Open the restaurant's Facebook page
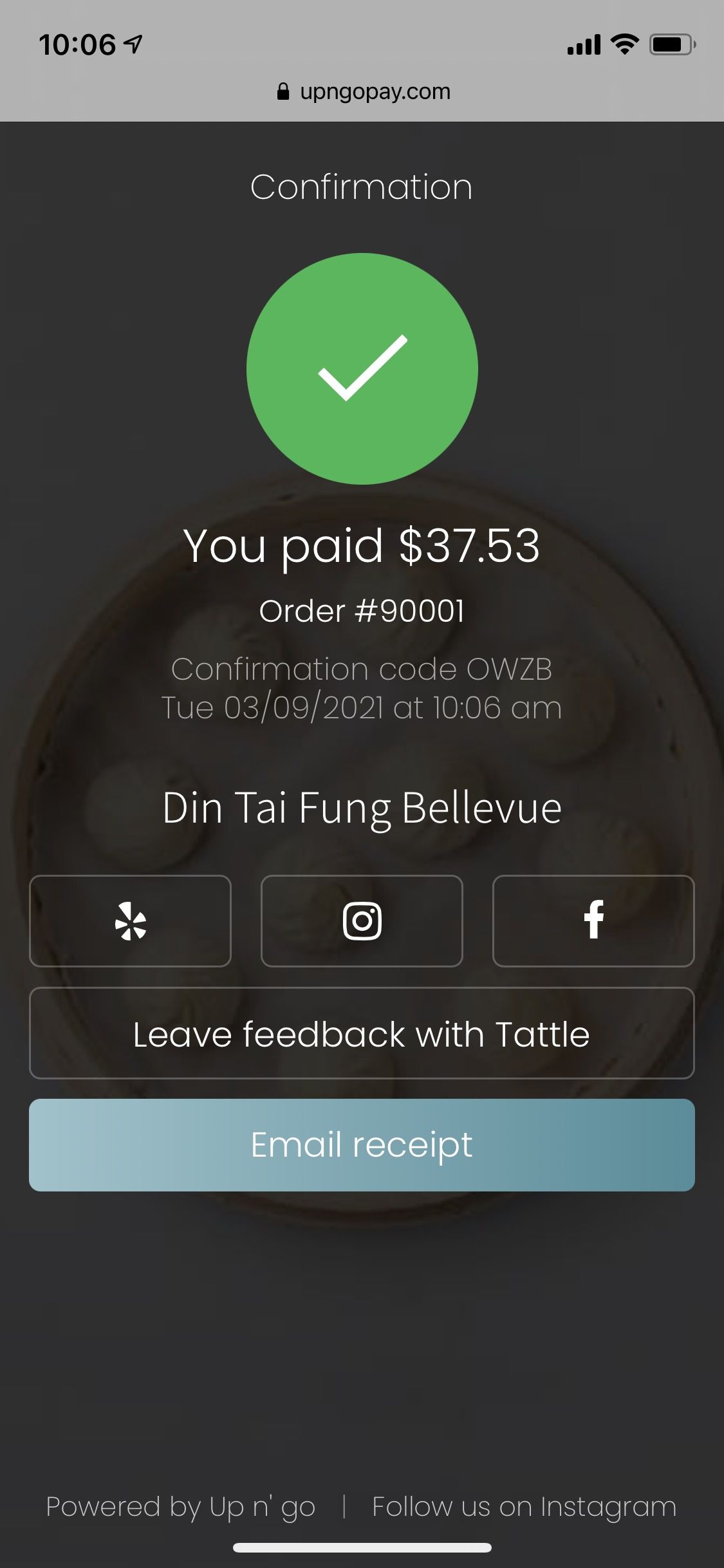 tap(593, 920)
